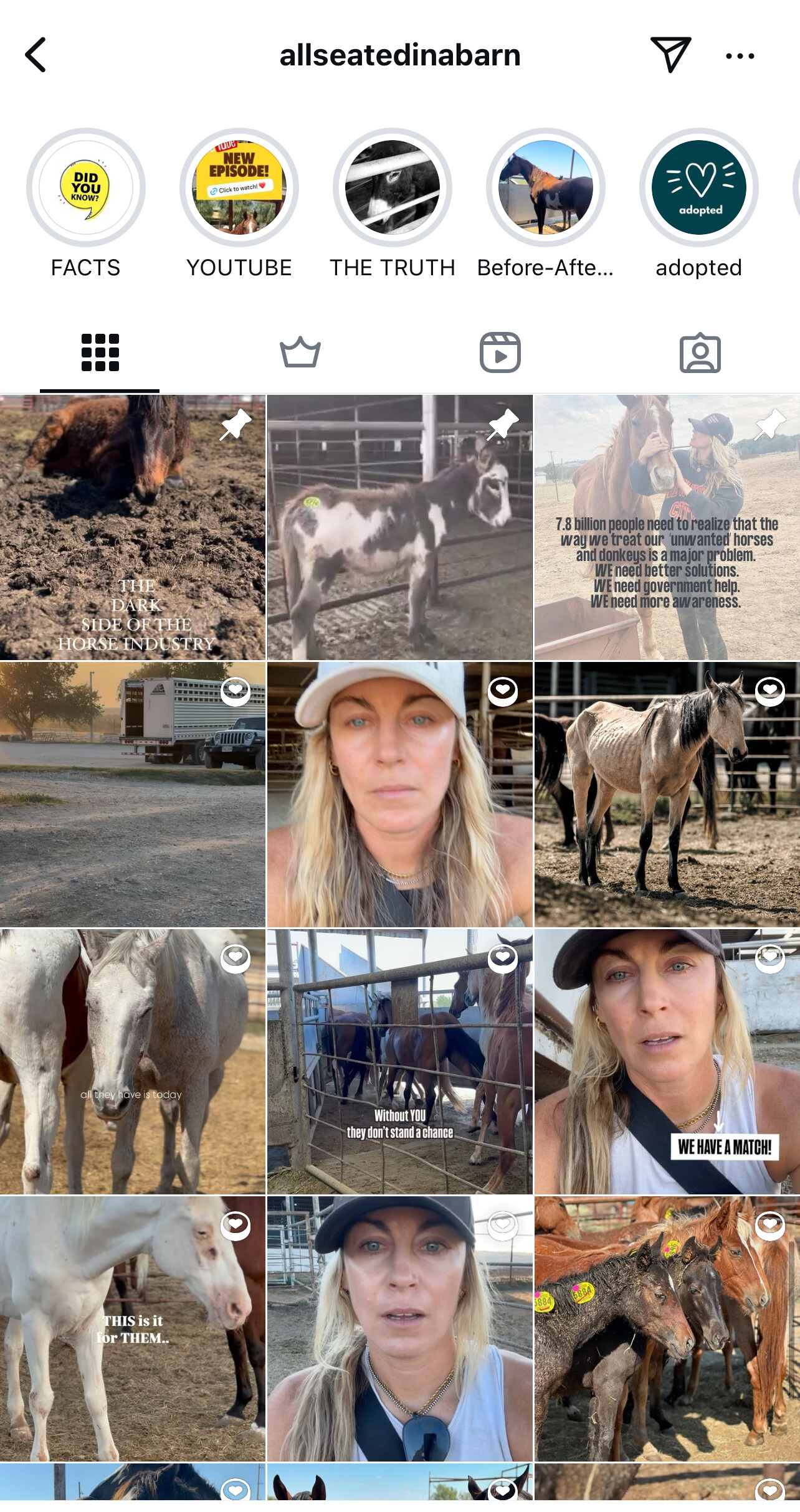Viewport: 800px width, 1512px height.
Task: Open the WE HAVE A MATCH reel
Action: 667,1062
